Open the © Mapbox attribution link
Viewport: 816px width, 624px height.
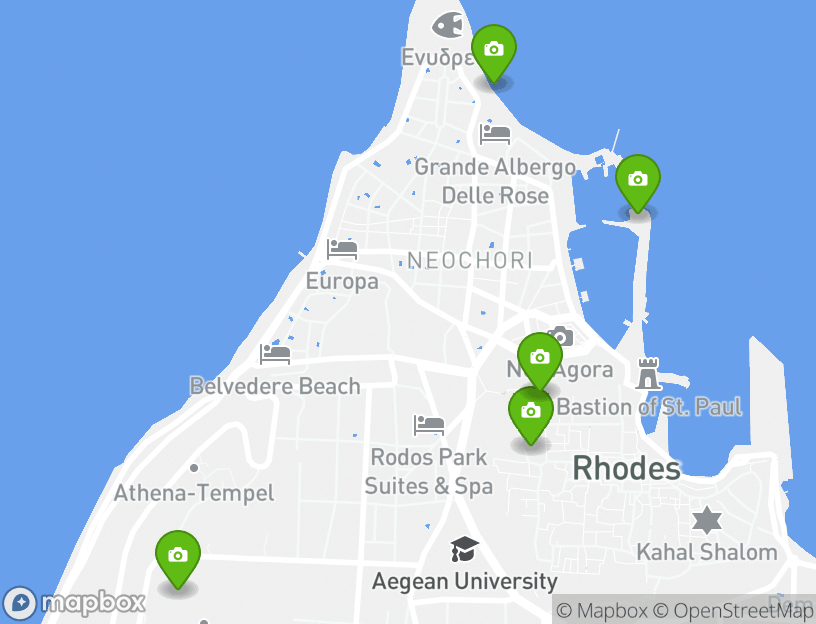(x=601, y=610)
